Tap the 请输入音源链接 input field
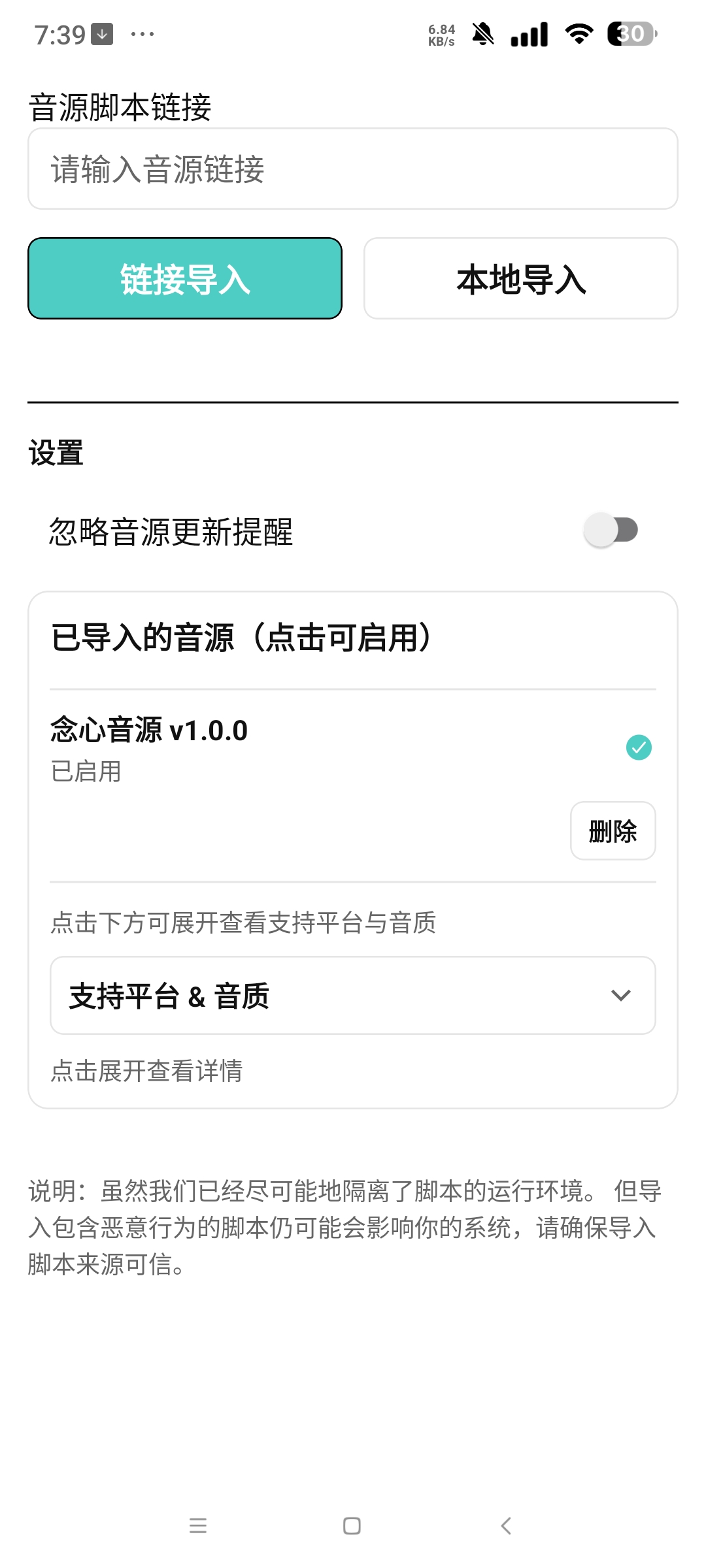 click(353, 169)
